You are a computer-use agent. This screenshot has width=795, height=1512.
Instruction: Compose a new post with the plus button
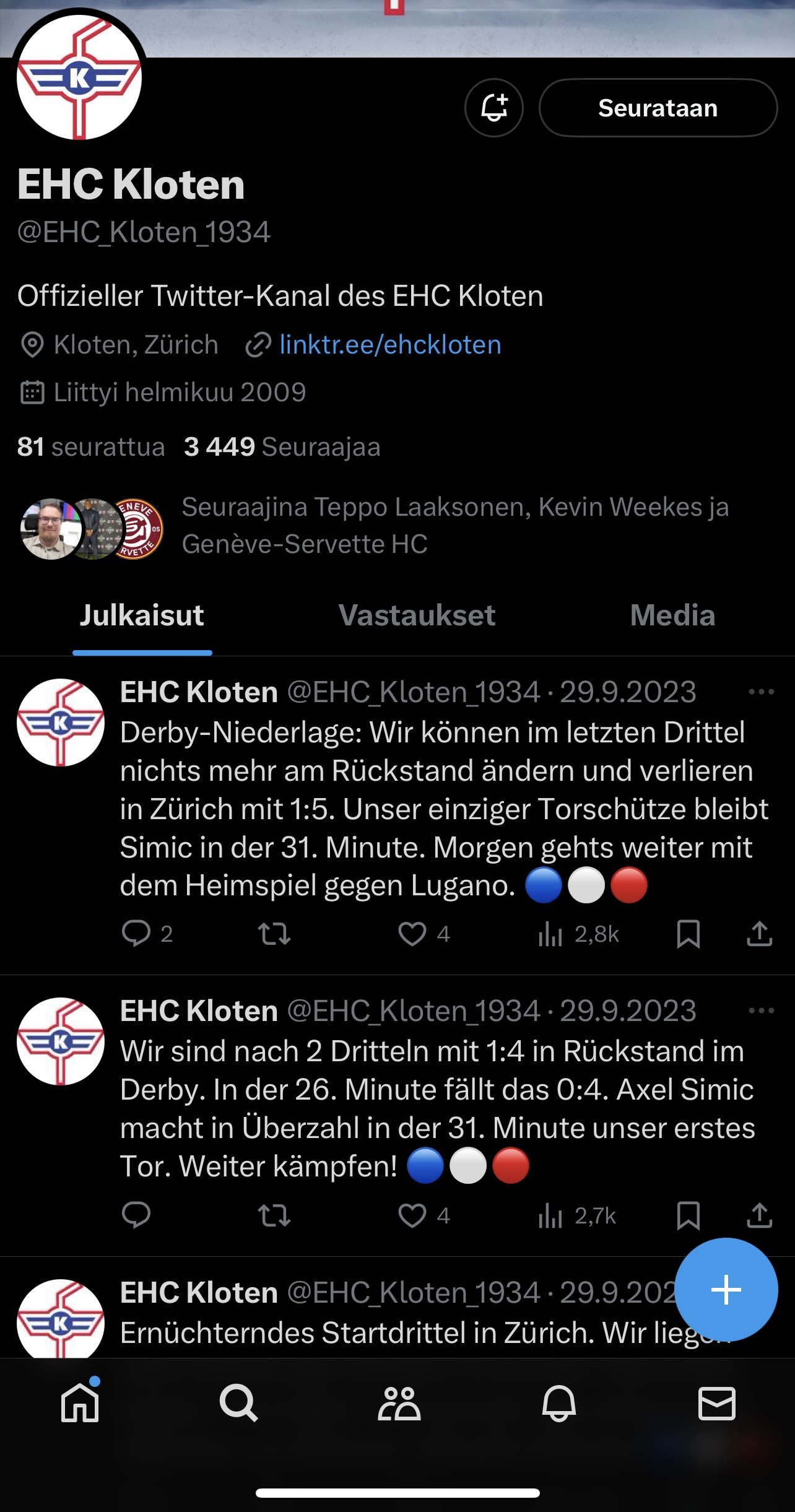[x=726, y=1290]
